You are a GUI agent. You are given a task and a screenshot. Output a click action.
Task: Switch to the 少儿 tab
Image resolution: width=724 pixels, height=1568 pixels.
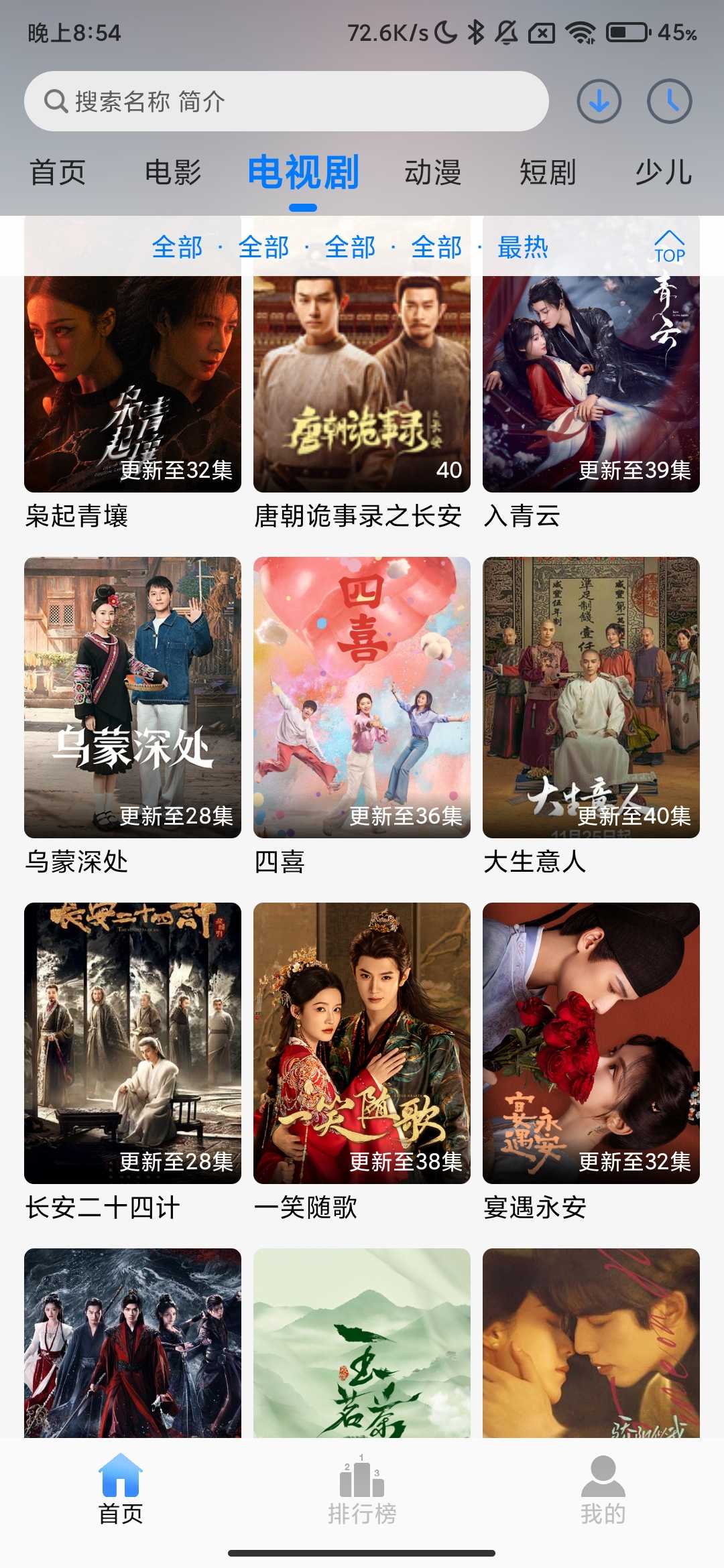(x=663, y=172)
